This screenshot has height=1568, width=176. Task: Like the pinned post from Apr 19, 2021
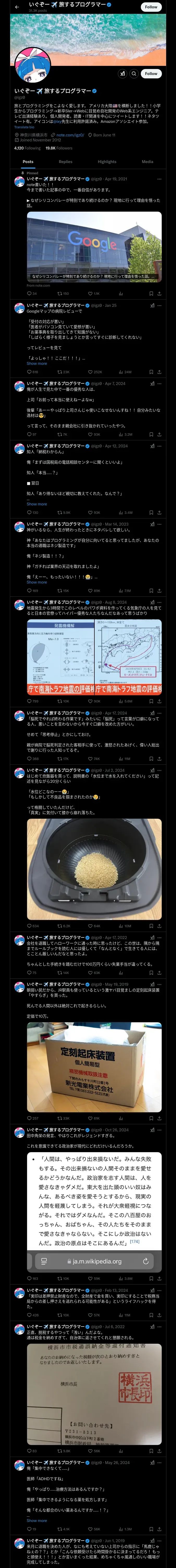90,293
